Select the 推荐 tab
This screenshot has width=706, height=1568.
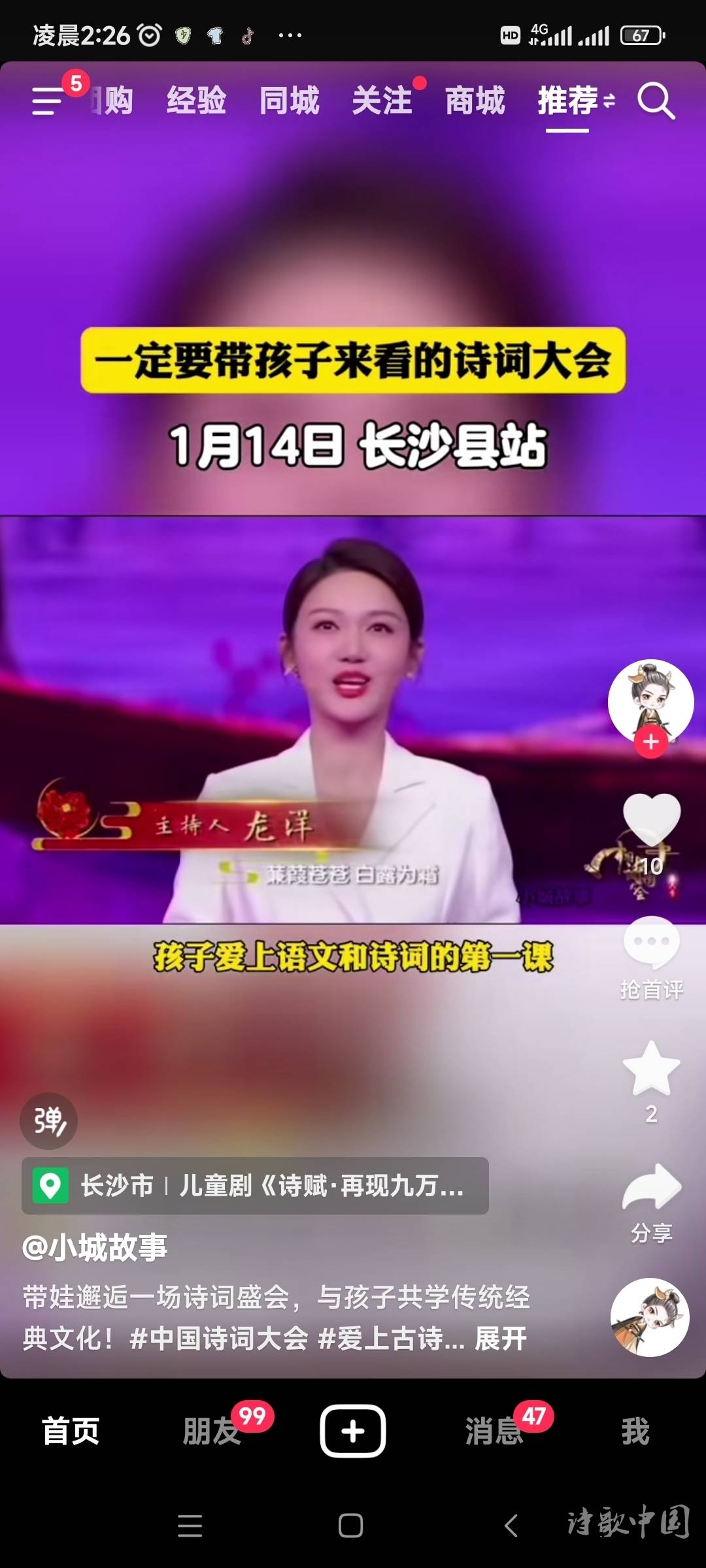pos(567,101)
